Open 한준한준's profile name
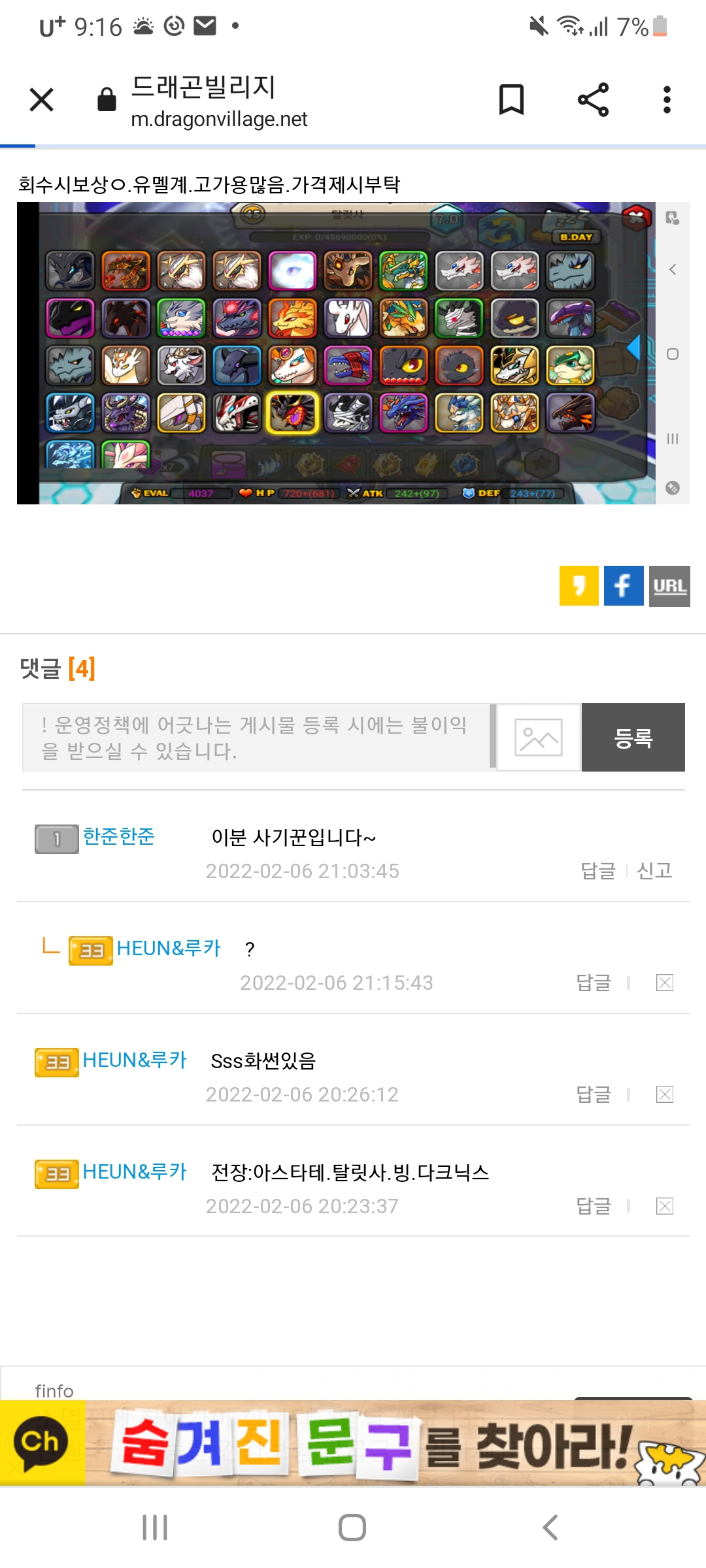The height and width of the screenshot is (1568, 706). click(x=119, y=836)
